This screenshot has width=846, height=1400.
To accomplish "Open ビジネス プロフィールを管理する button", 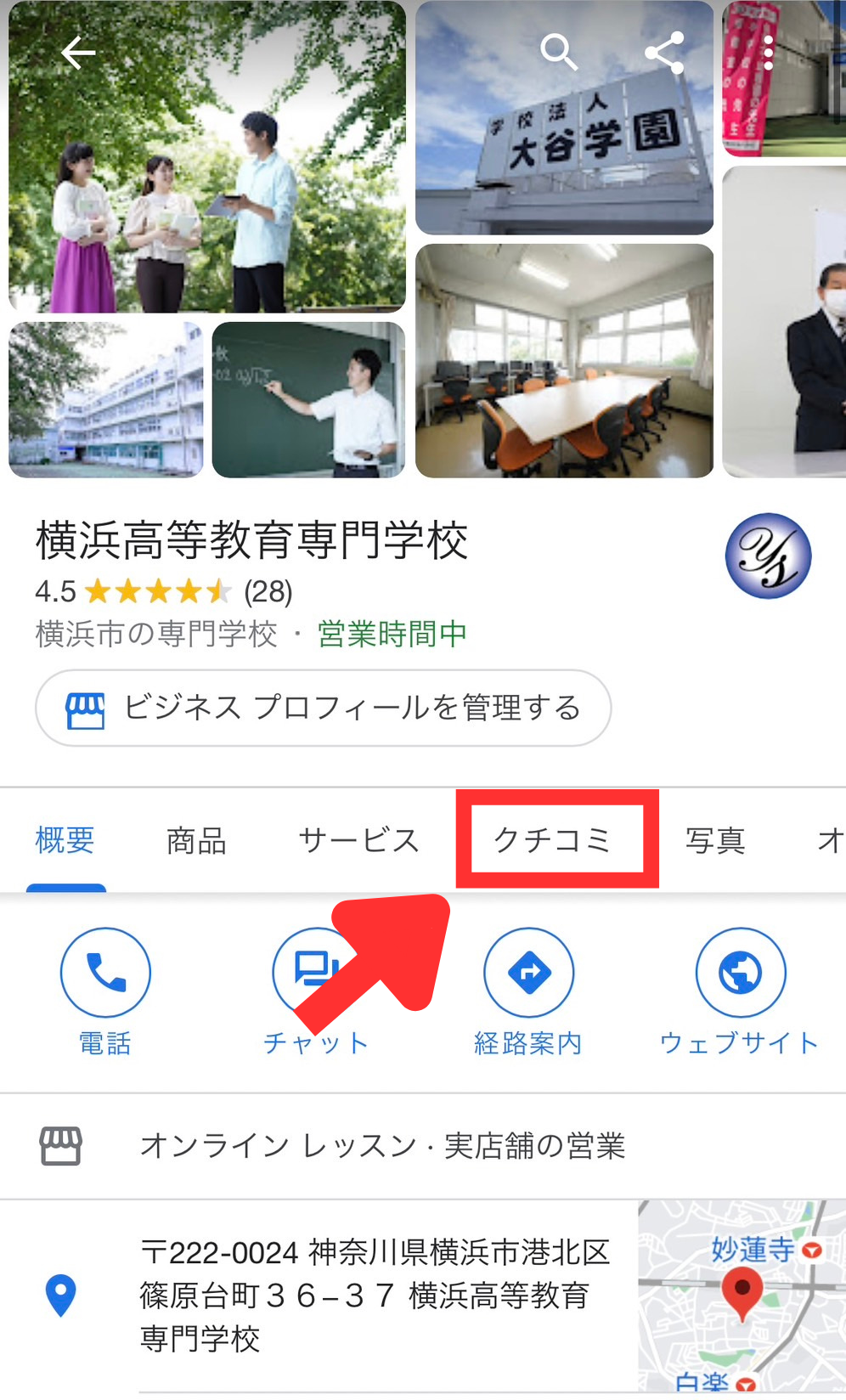I will (323, 708).
